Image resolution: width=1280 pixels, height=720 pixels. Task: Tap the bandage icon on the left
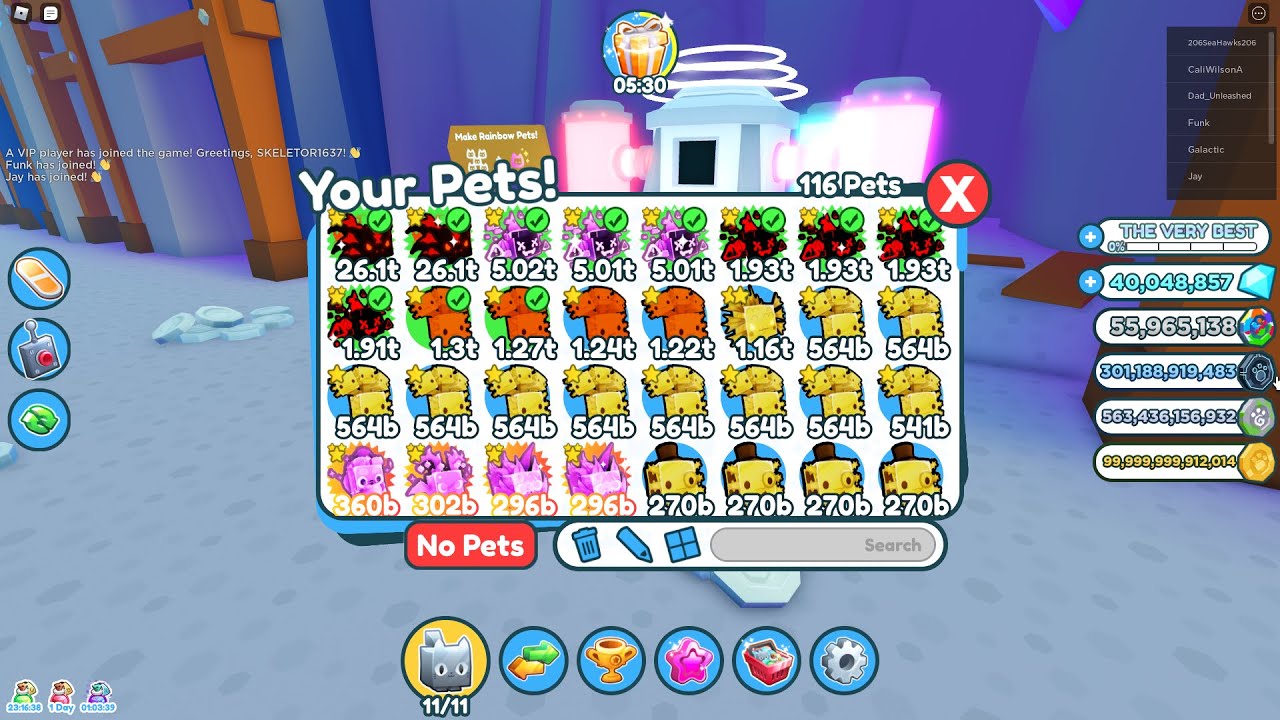pyautogui.click(x=40, y=279)
